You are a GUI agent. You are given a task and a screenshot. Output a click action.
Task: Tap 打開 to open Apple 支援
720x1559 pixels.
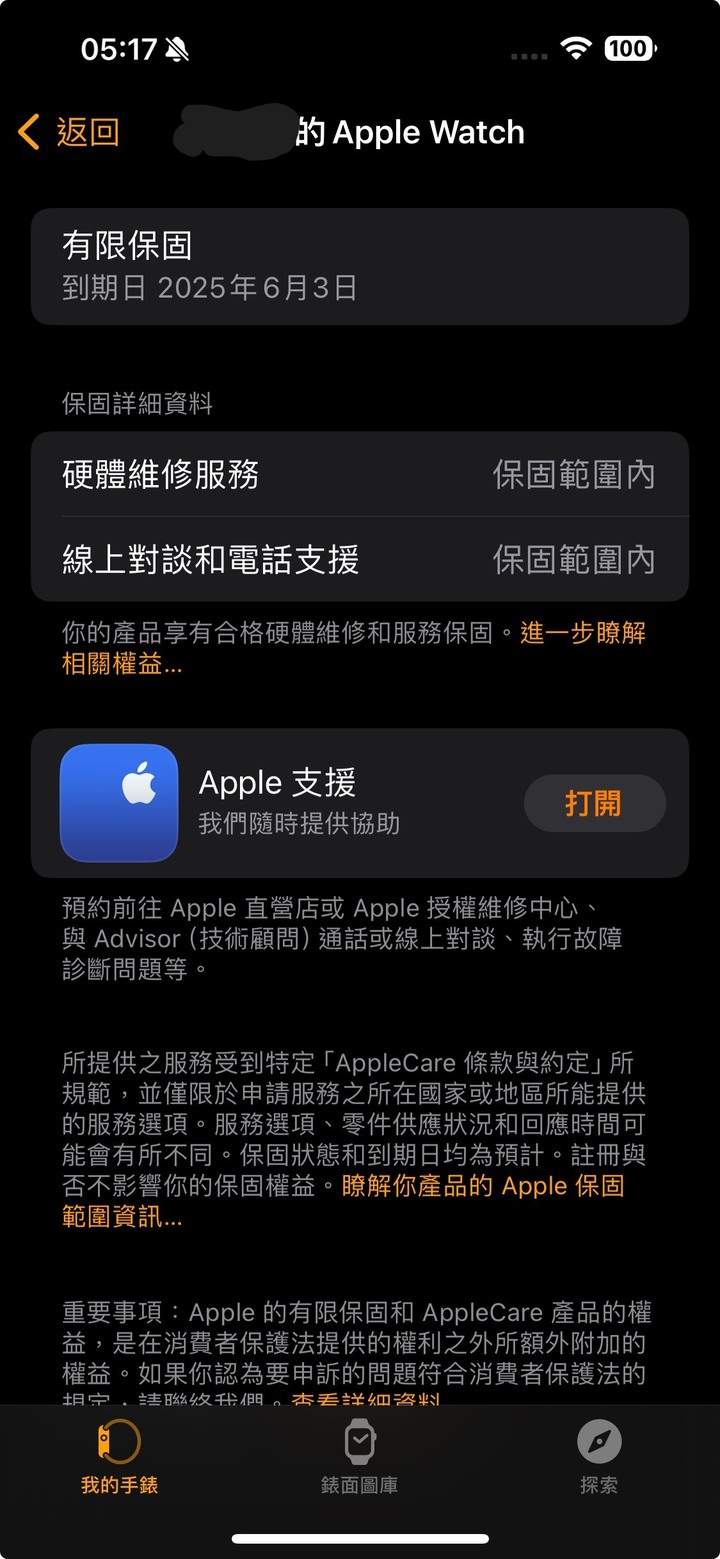(x=594, y=803)
